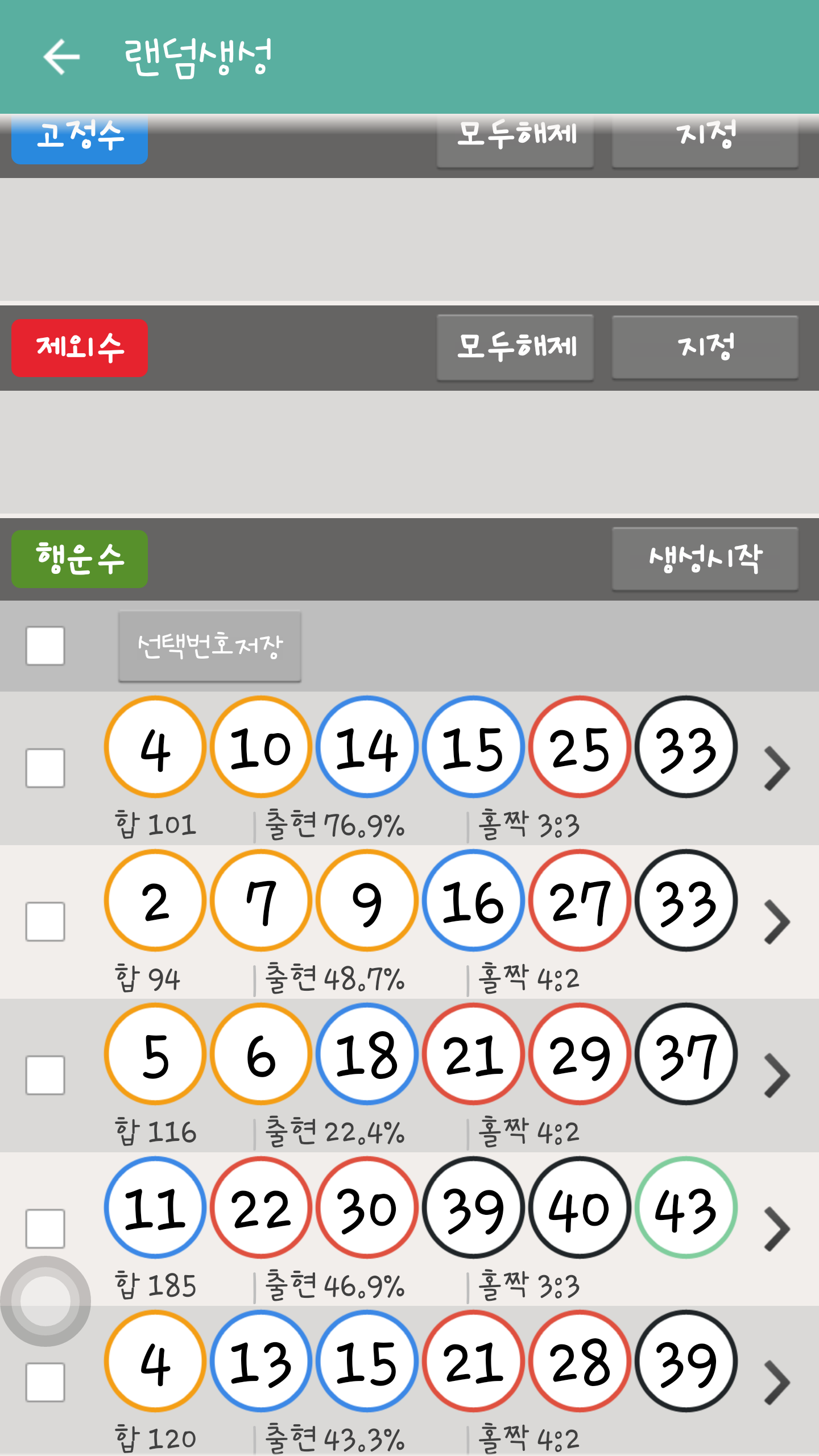This screenshot has height=1456, width=819.
Task: Select the row with 합 116
Action: [x=45, y=1075]
